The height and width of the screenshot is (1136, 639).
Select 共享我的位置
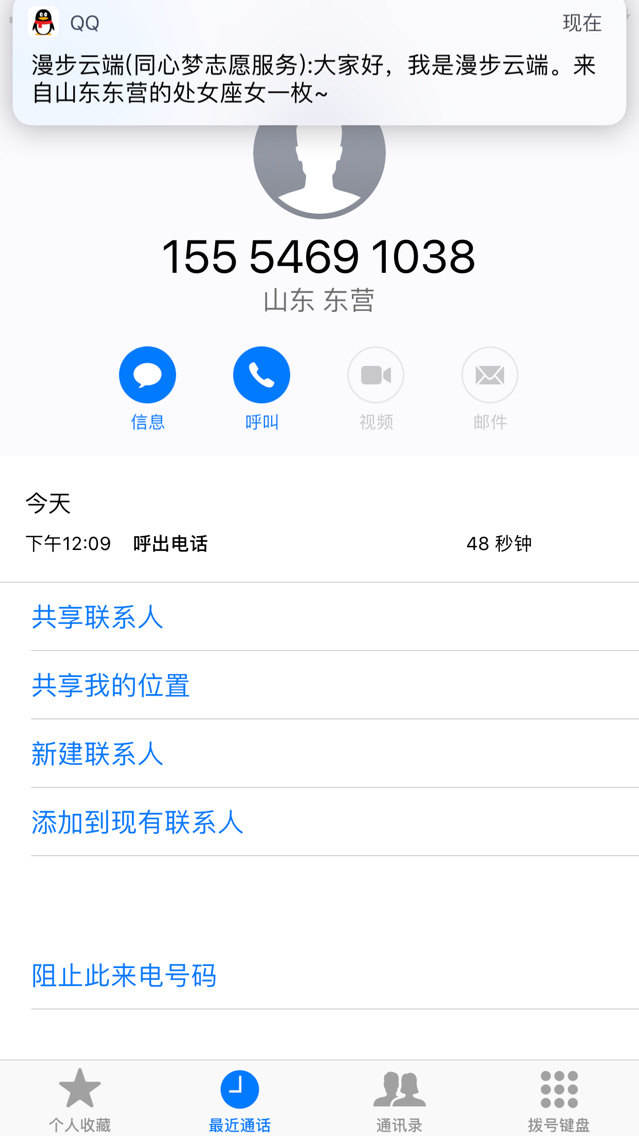click(x=320, y=685)
